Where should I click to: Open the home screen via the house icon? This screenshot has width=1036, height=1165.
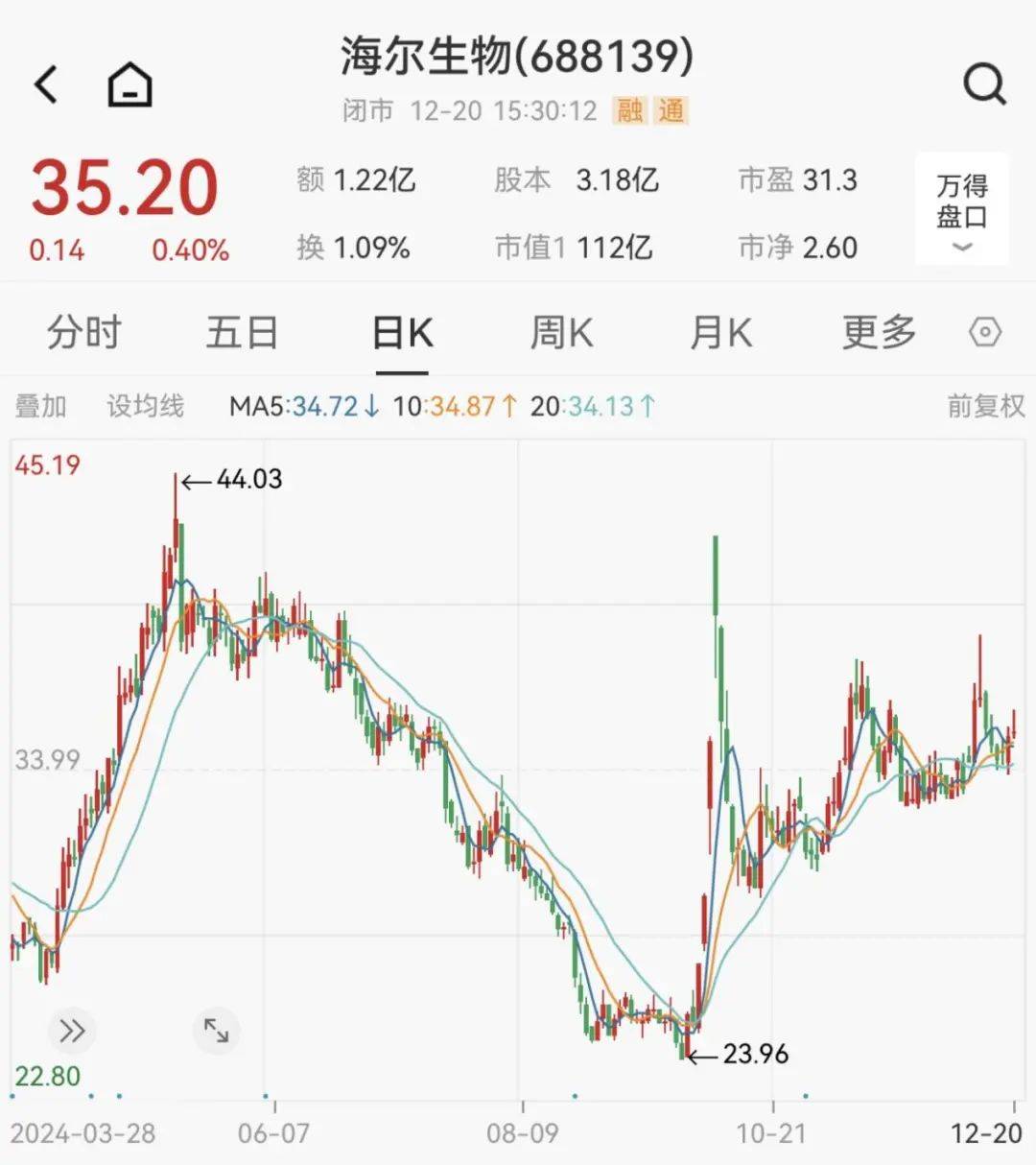tap(129, 83)
